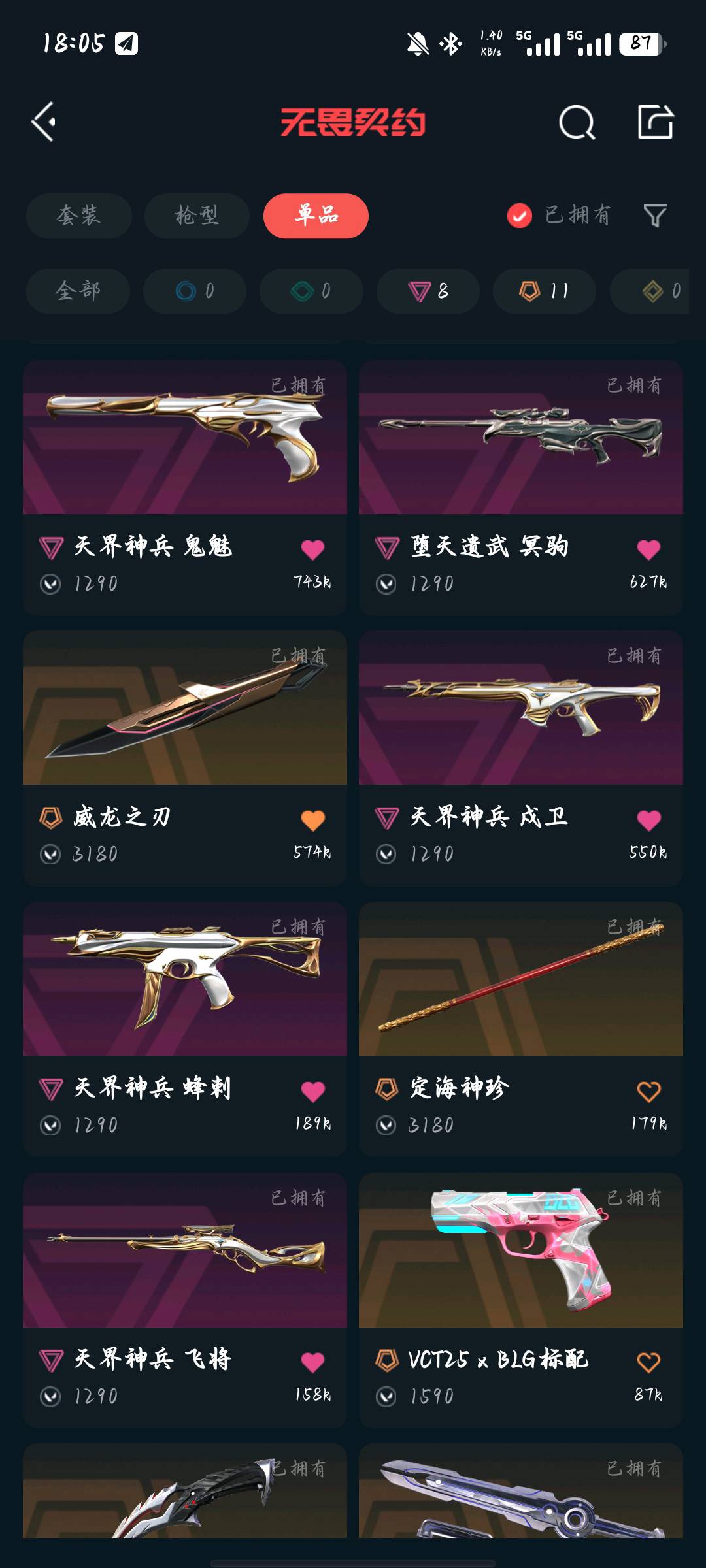This screenshot has height=1568, width=706.
Task: Like the VCT25 x BLG 标配 skin
Action: 648,1362
